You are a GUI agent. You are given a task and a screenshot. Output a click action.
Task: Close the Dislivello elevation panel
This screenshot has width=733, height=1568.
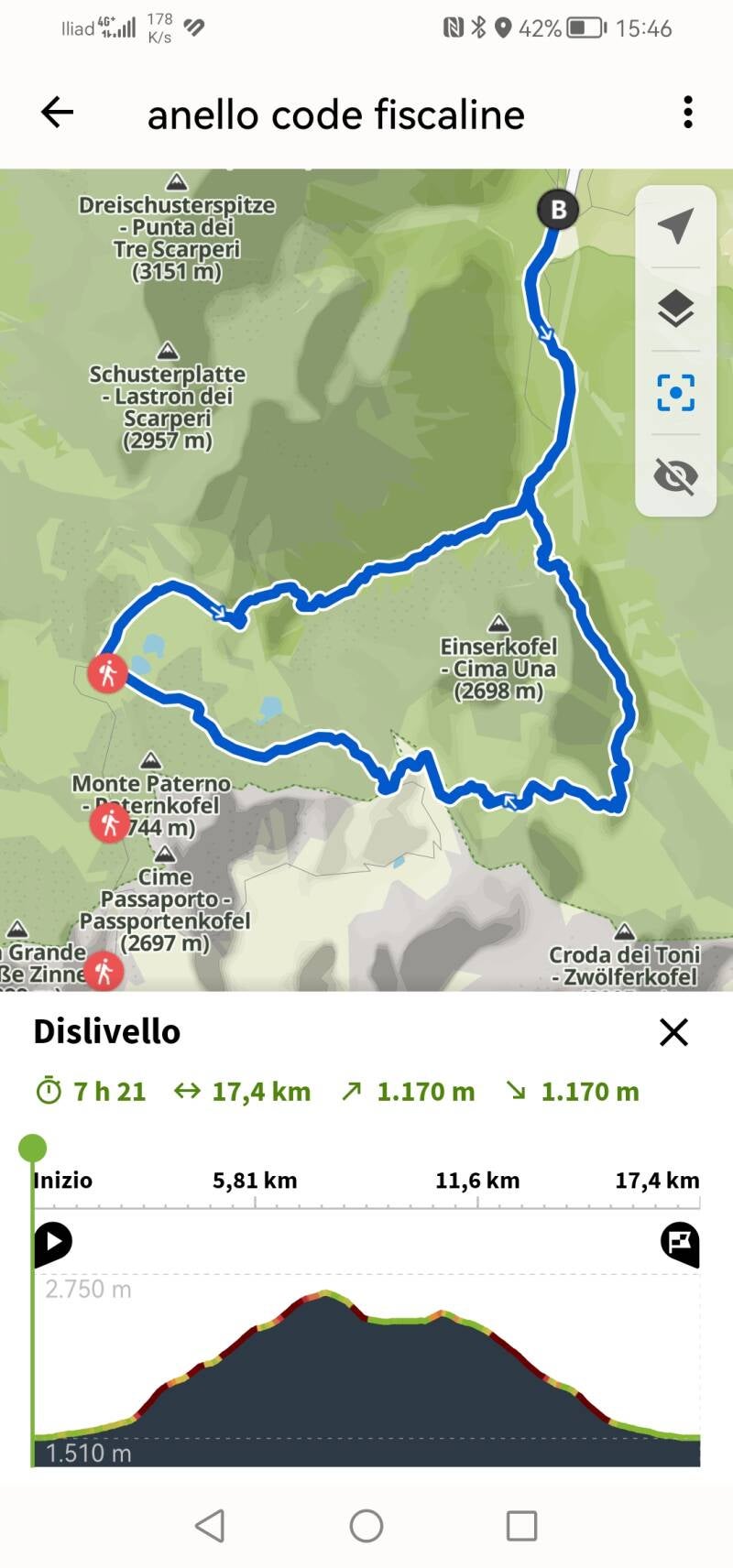673,1032
